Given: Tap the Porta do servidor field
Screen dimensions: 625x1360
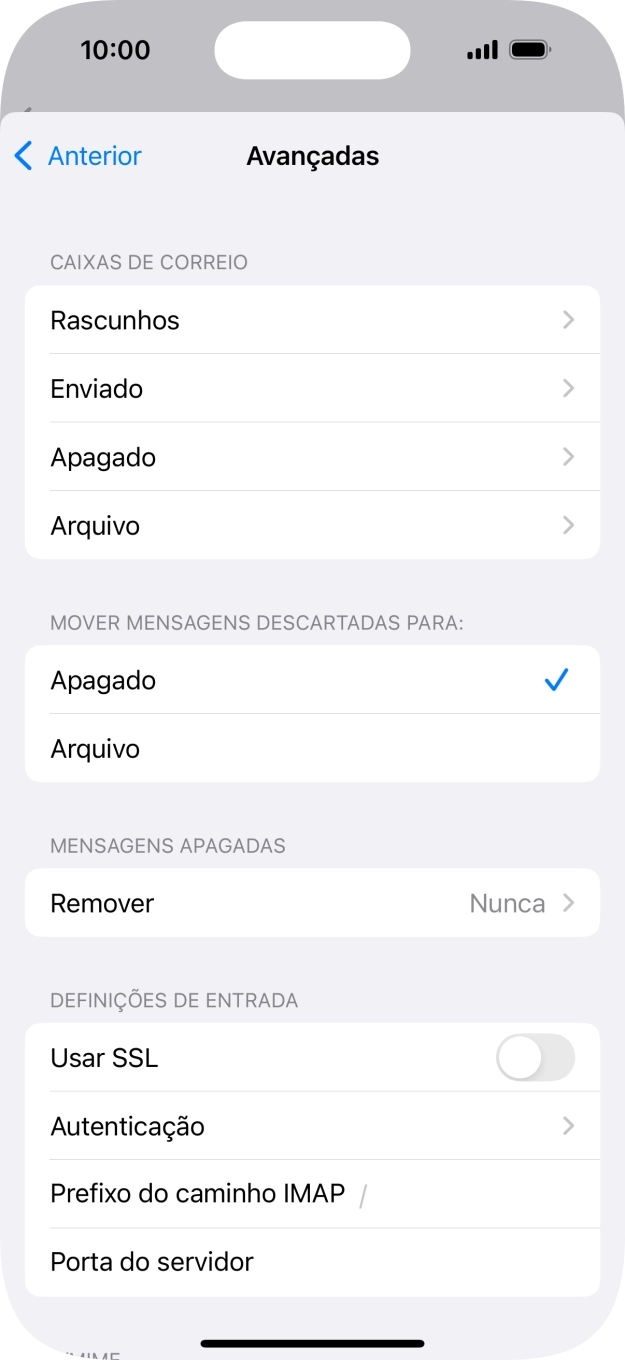Looking at the screenshot, I should pyautogui.click(x=420, y=1262).
